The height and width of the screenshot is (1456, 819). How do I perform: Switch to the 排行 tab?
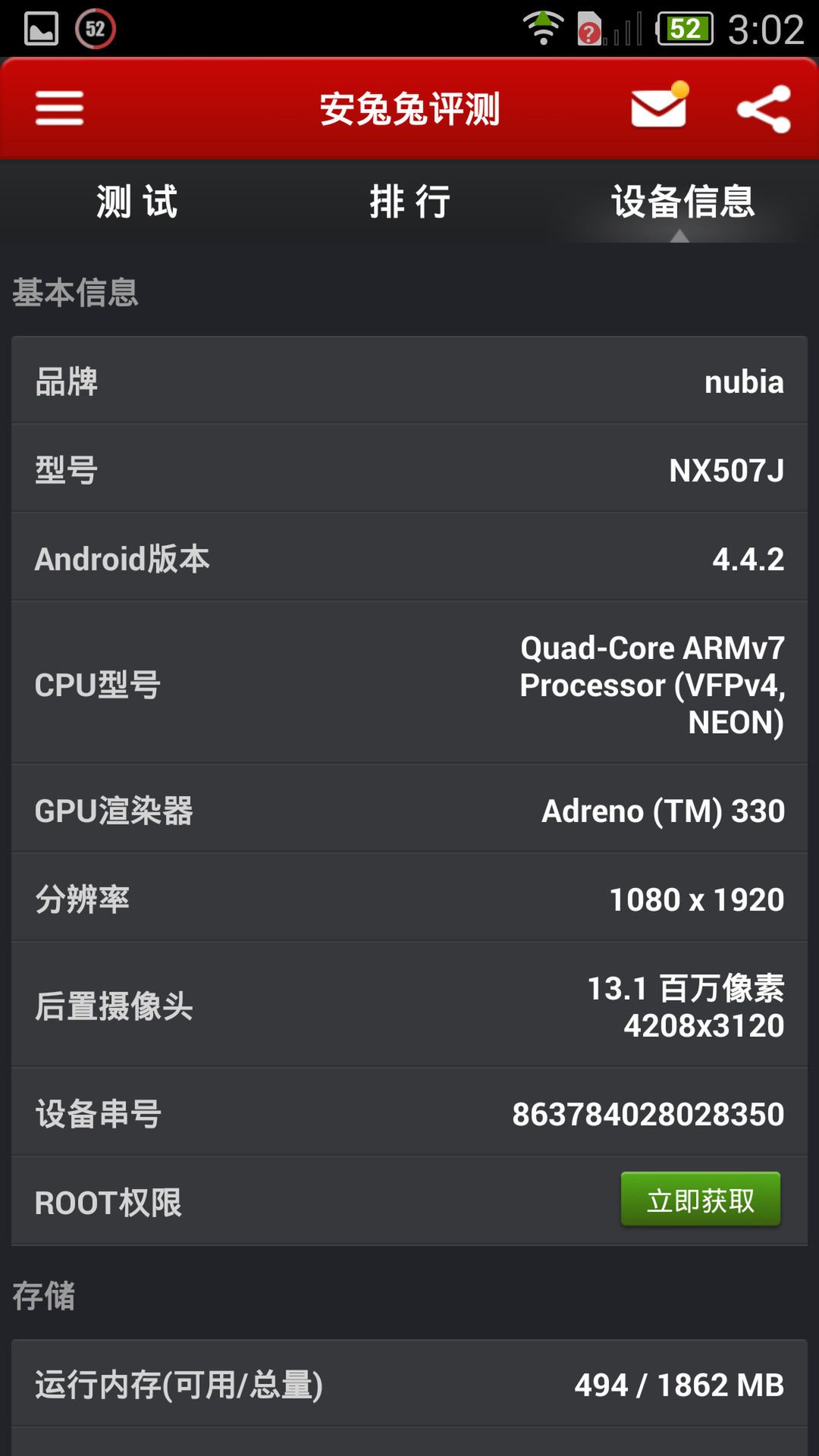pyautogui.click(x=409, y=201)
